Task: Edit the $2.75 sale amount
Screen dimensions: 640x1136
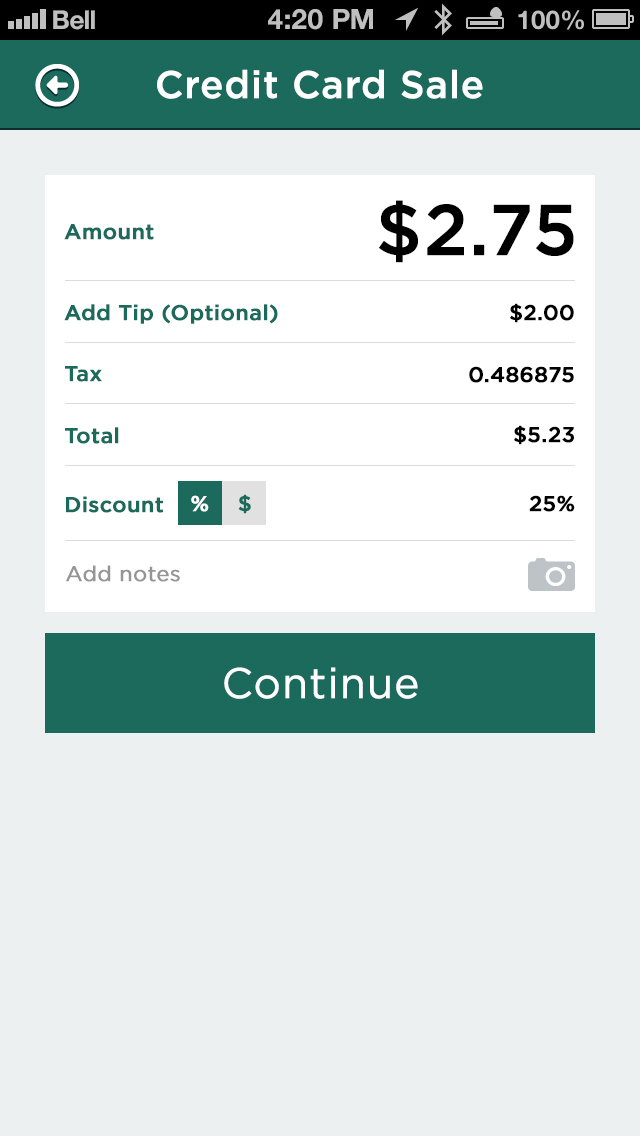Action: pyautogui.click(x=476, y=232)
